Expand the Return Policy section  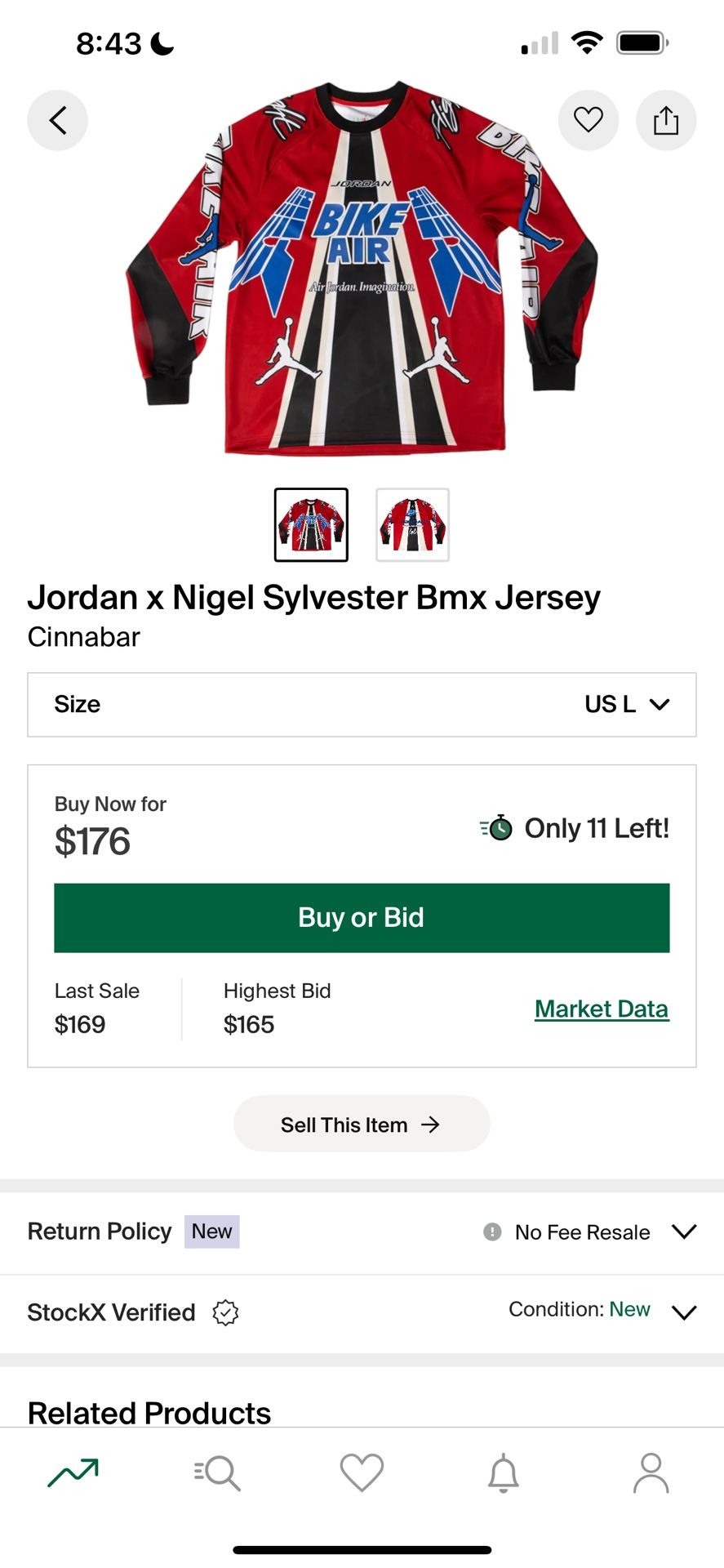(684, 1232)
